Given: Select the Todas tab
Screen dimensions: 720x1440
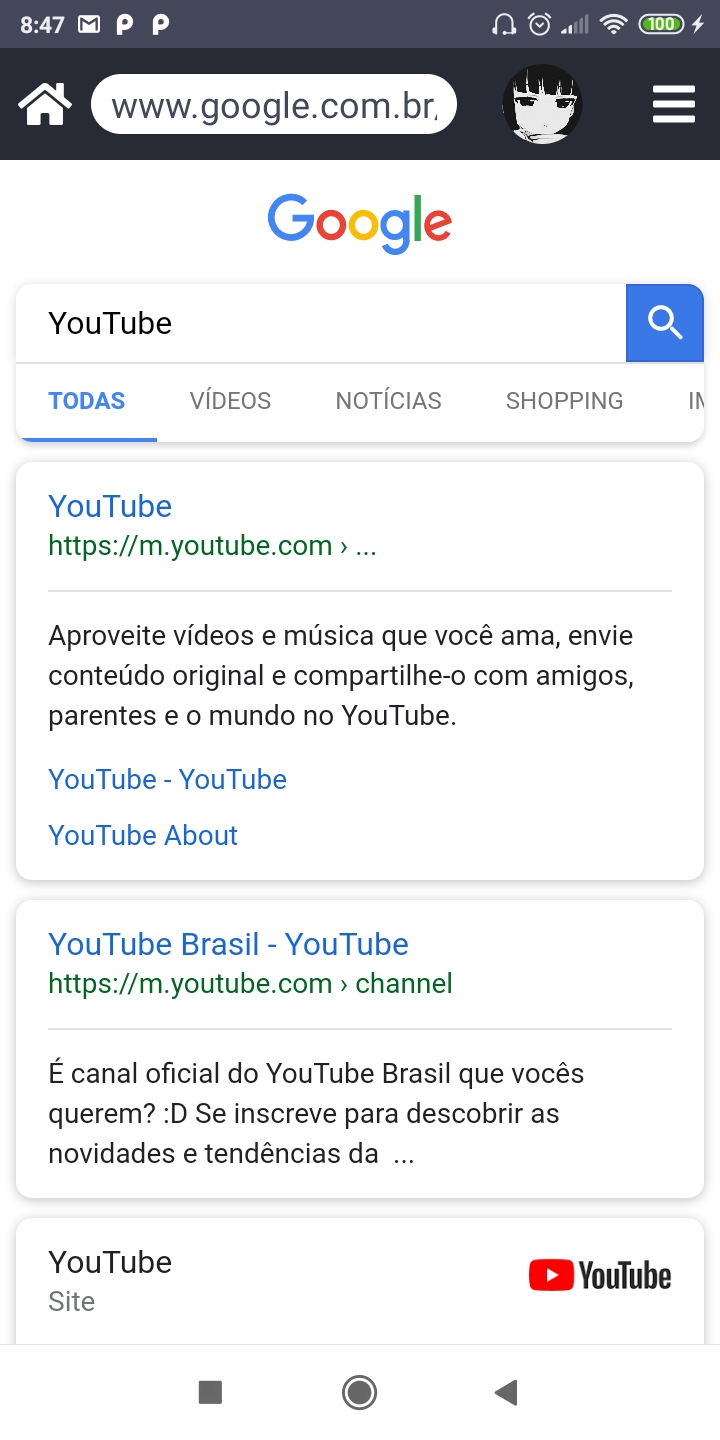Looking at the screenshot, I should (87, 401).
